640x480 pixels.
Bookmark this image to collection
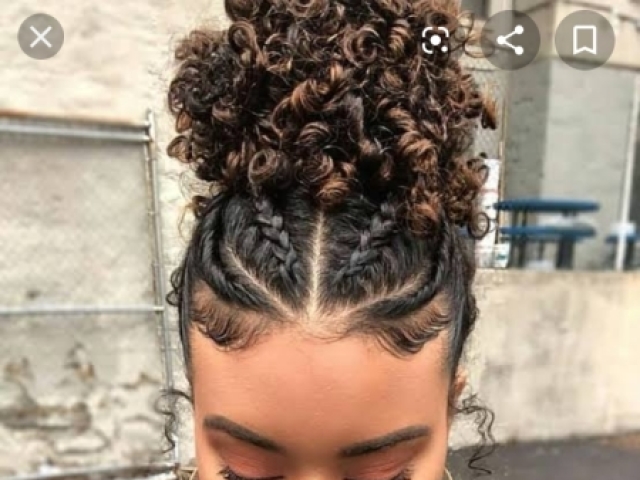585,40
